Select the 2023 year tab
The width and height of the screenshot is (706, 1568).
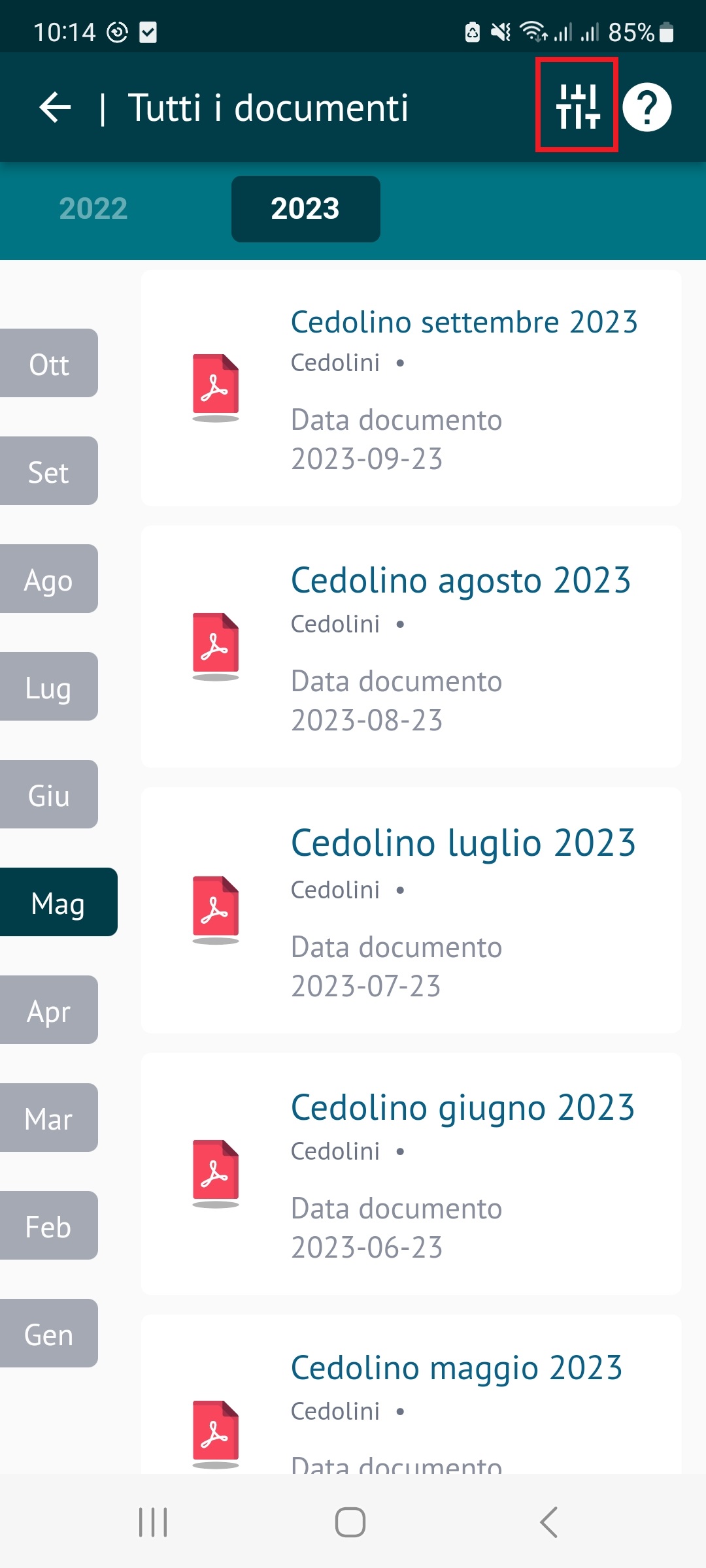[x=305, y=209]
